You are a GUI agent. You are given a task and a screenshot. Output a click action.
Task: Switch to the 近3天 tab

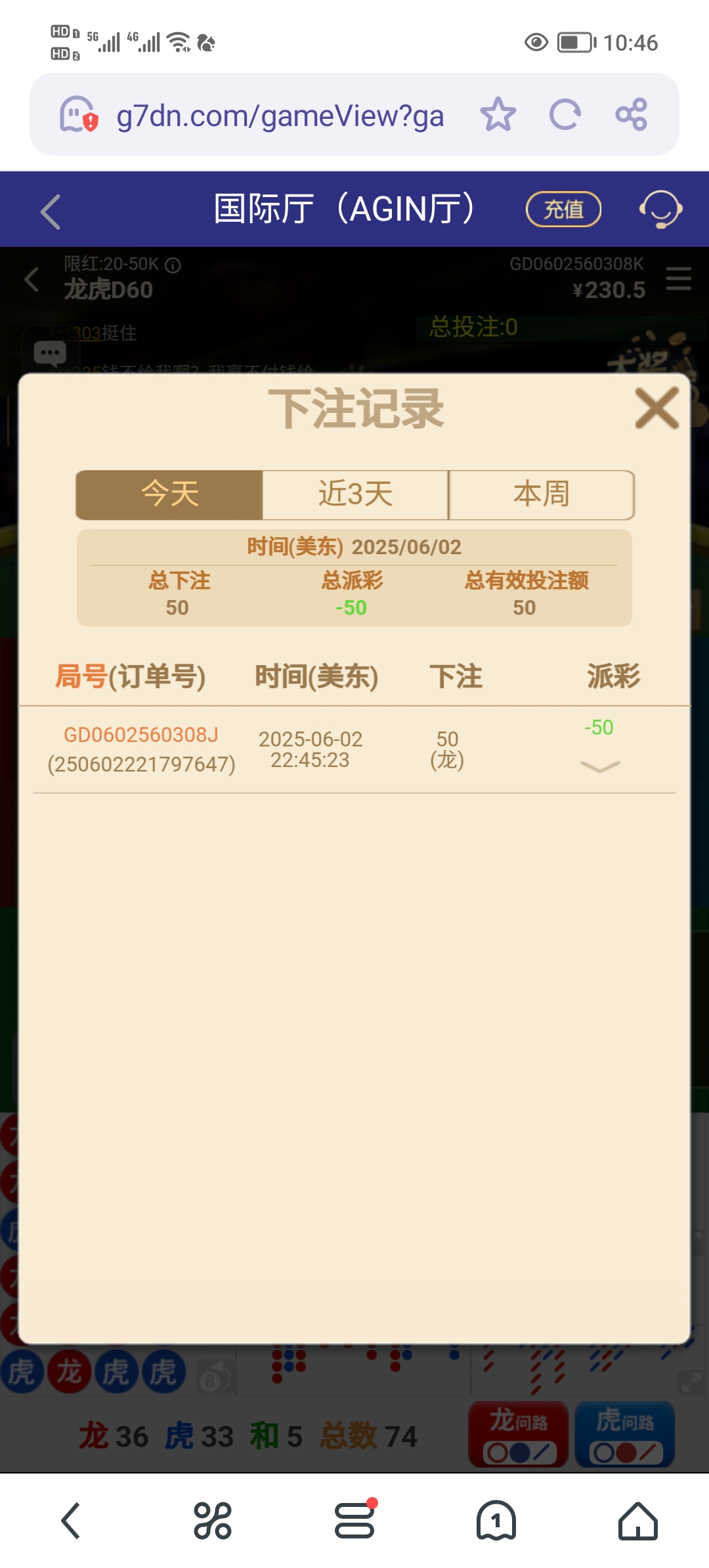pyautogui.click(x=354, y=495)
